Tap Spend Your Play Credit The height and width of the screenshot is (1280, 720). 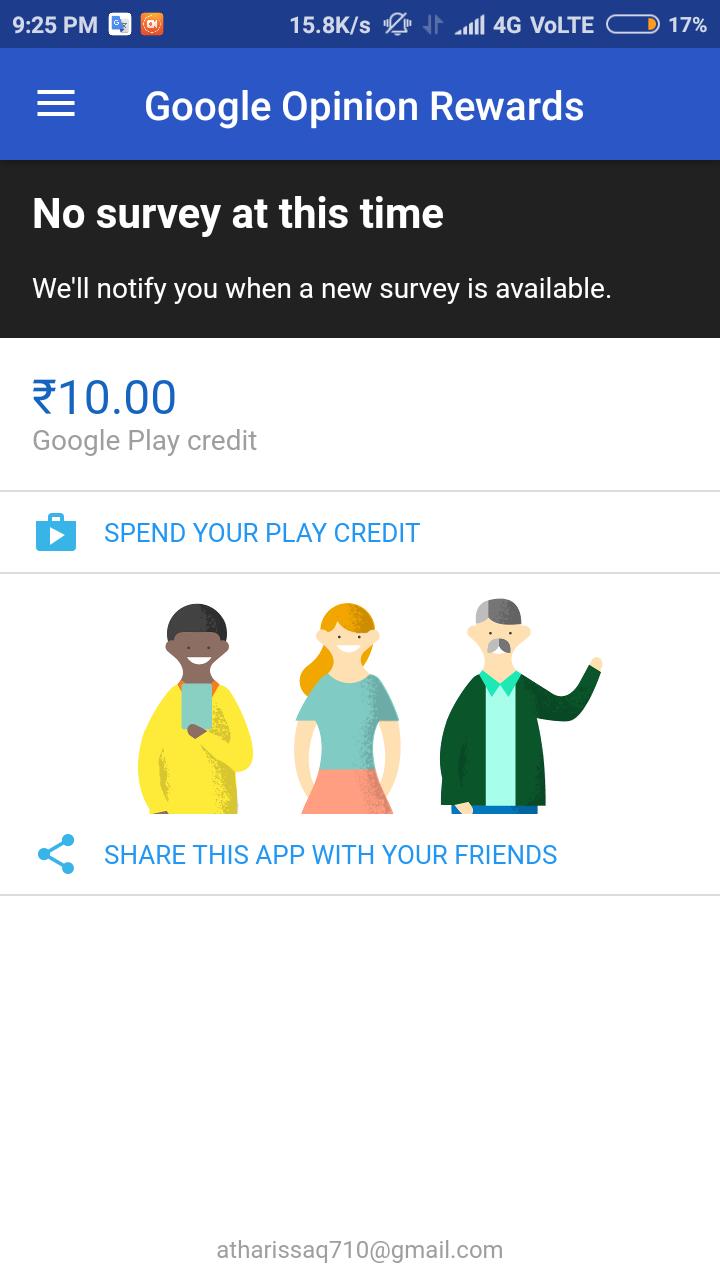click(x=261, y=533)
